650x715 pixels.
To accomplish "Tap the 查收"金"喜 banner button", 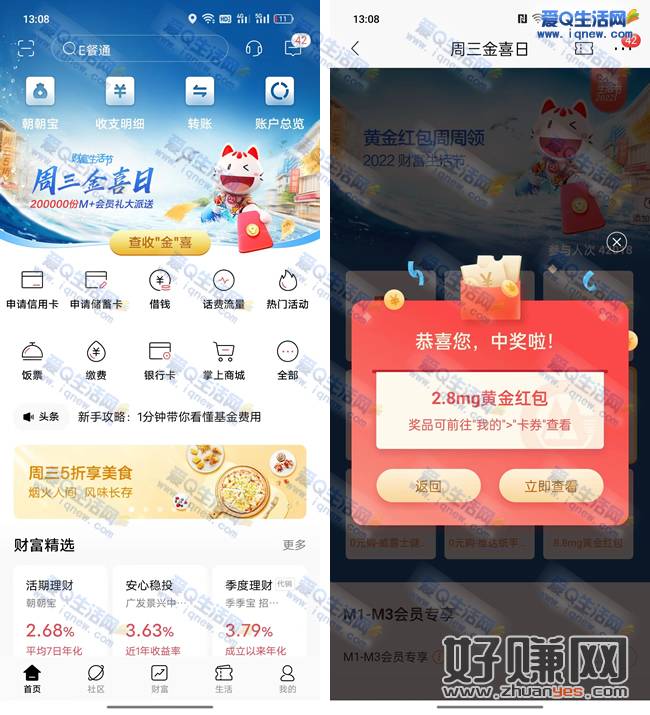I will click(160, 241).
